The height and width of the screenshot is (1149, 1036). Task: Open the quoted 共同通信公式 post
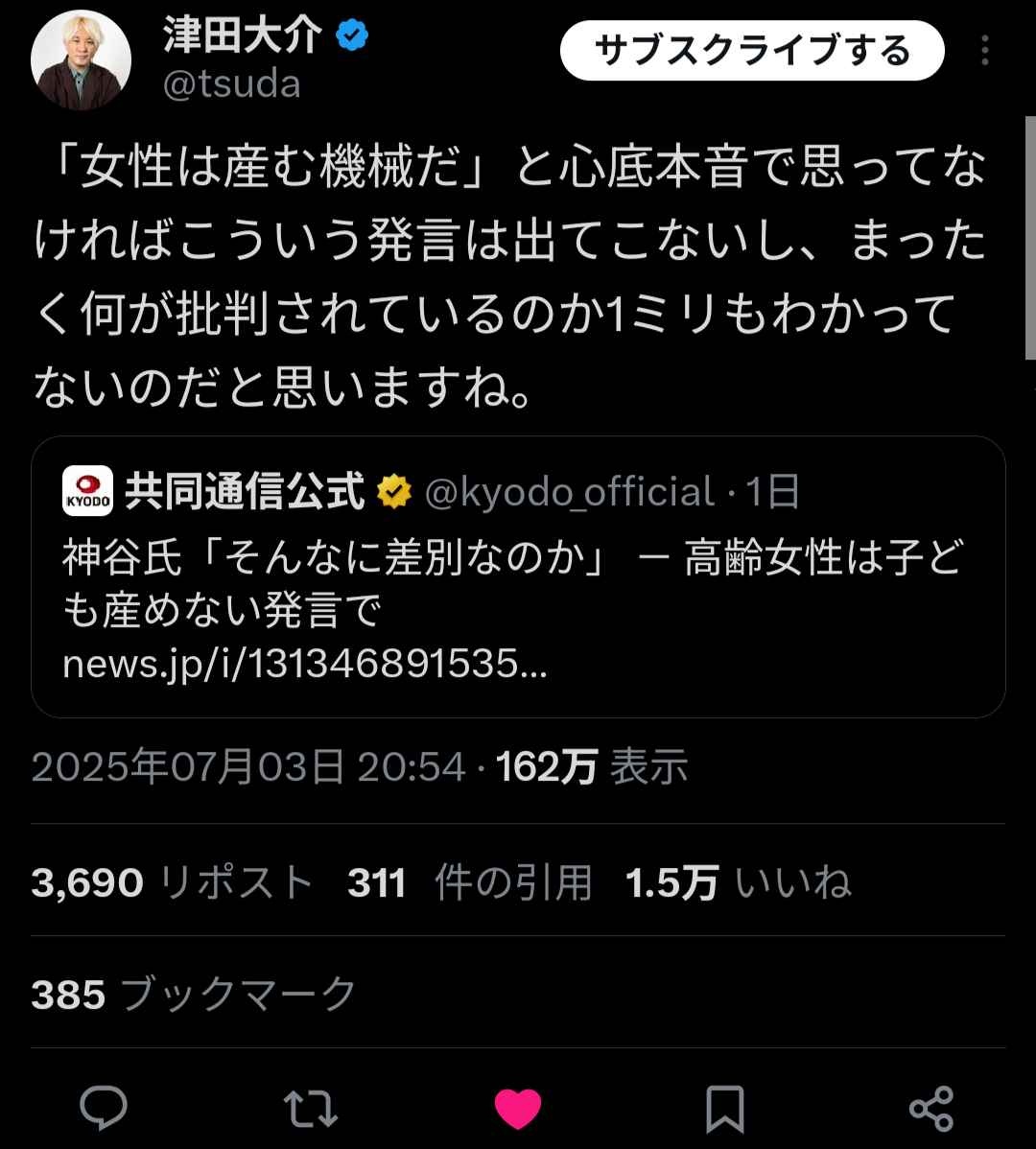click(518, 575)
